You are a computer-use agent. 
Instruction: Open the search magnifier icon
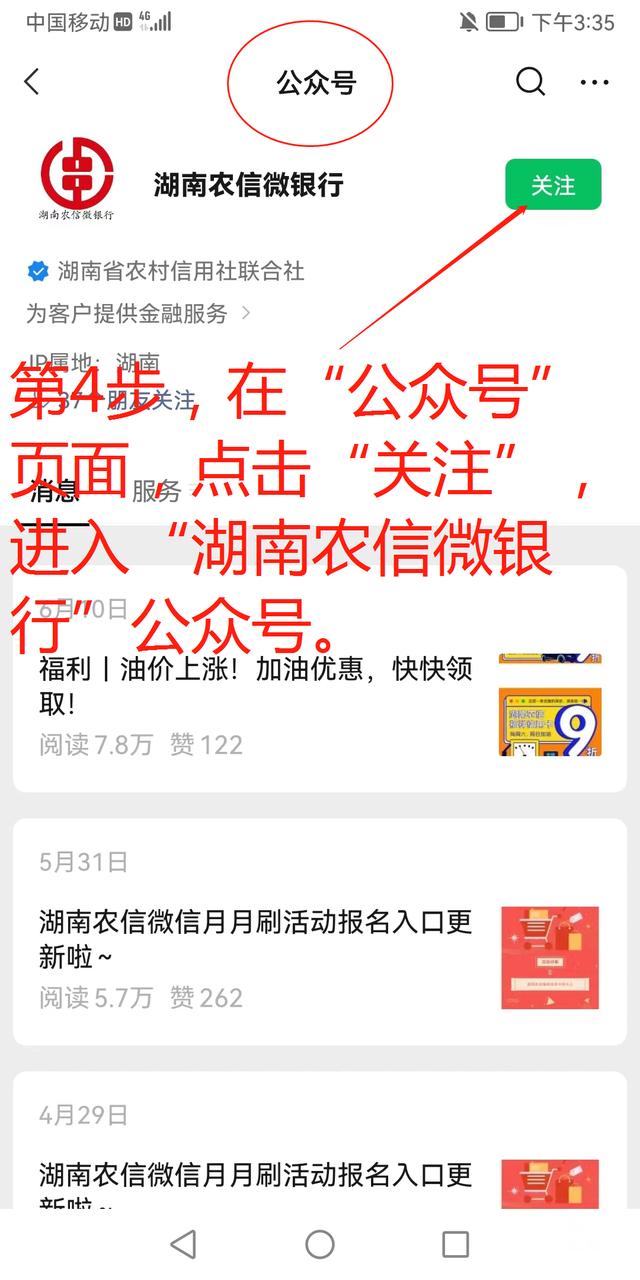coord(530,82)
